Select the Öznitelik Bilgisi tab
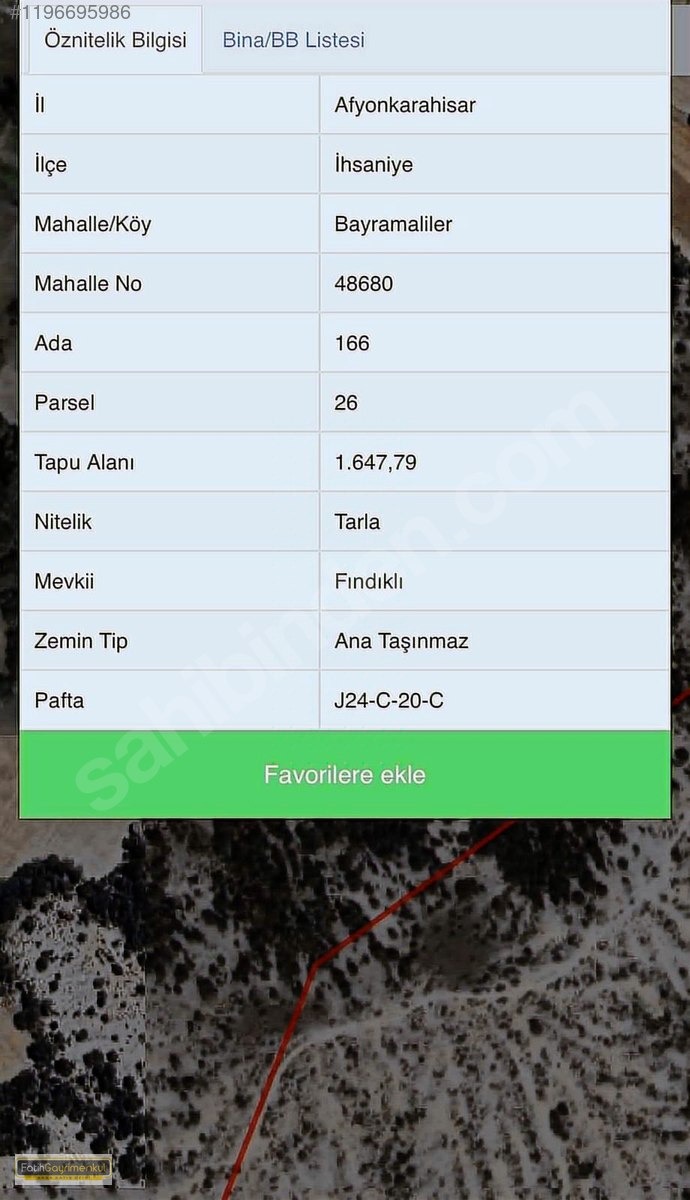Viewport: 690px width, 1200px height. tap(115, 40)
